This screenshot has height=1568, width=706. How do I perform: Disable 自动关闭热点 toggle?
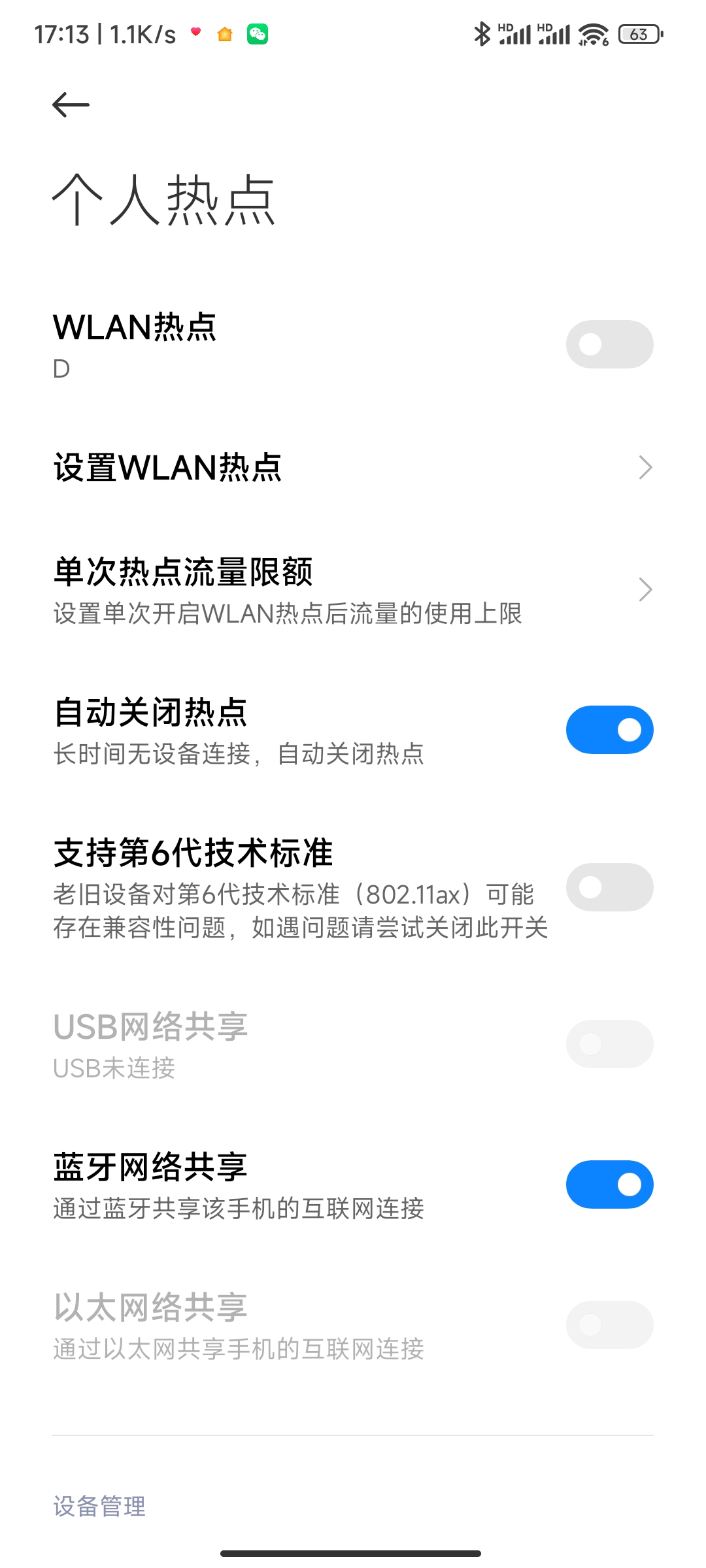coord(609,730)
